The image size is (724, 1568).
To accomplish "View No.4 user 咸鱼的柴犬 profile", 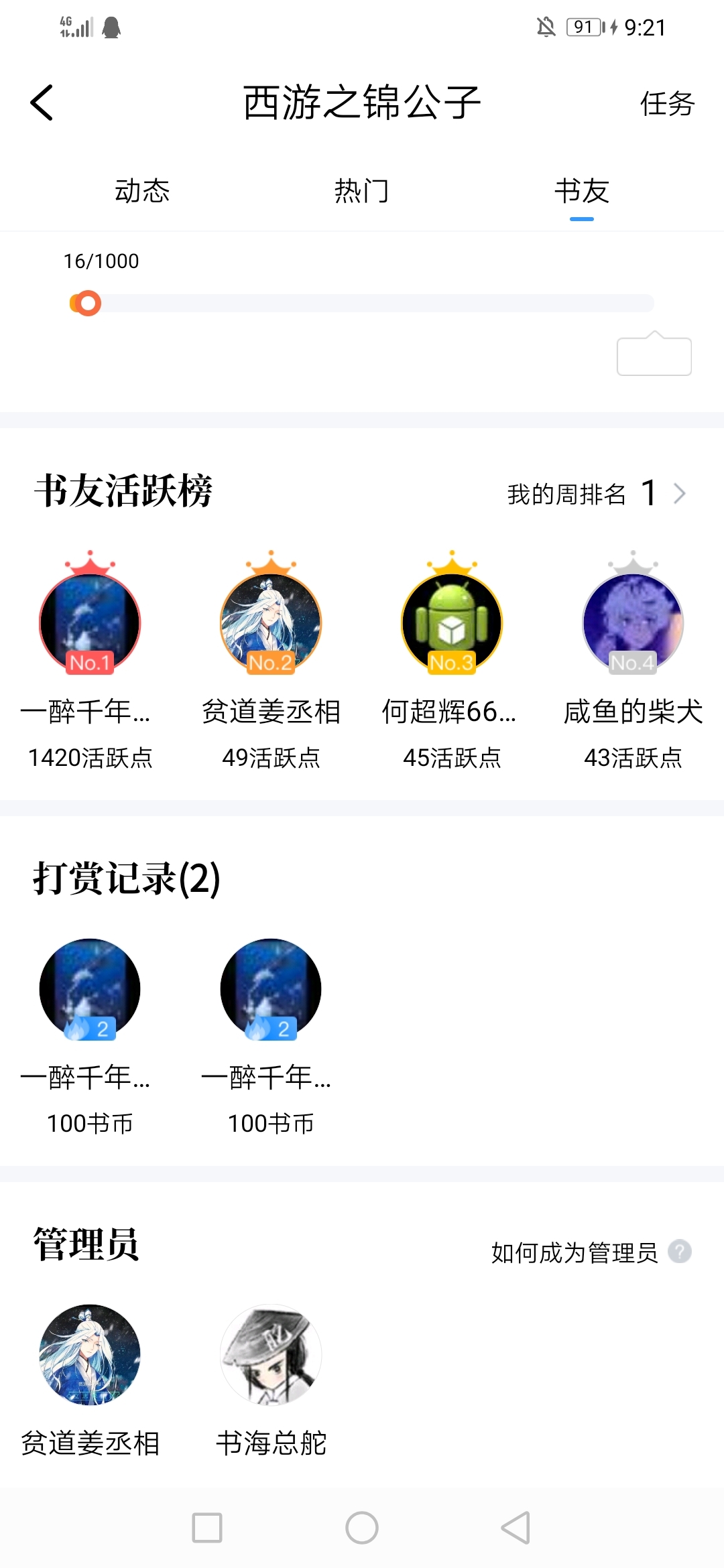I will click(633, 624).
